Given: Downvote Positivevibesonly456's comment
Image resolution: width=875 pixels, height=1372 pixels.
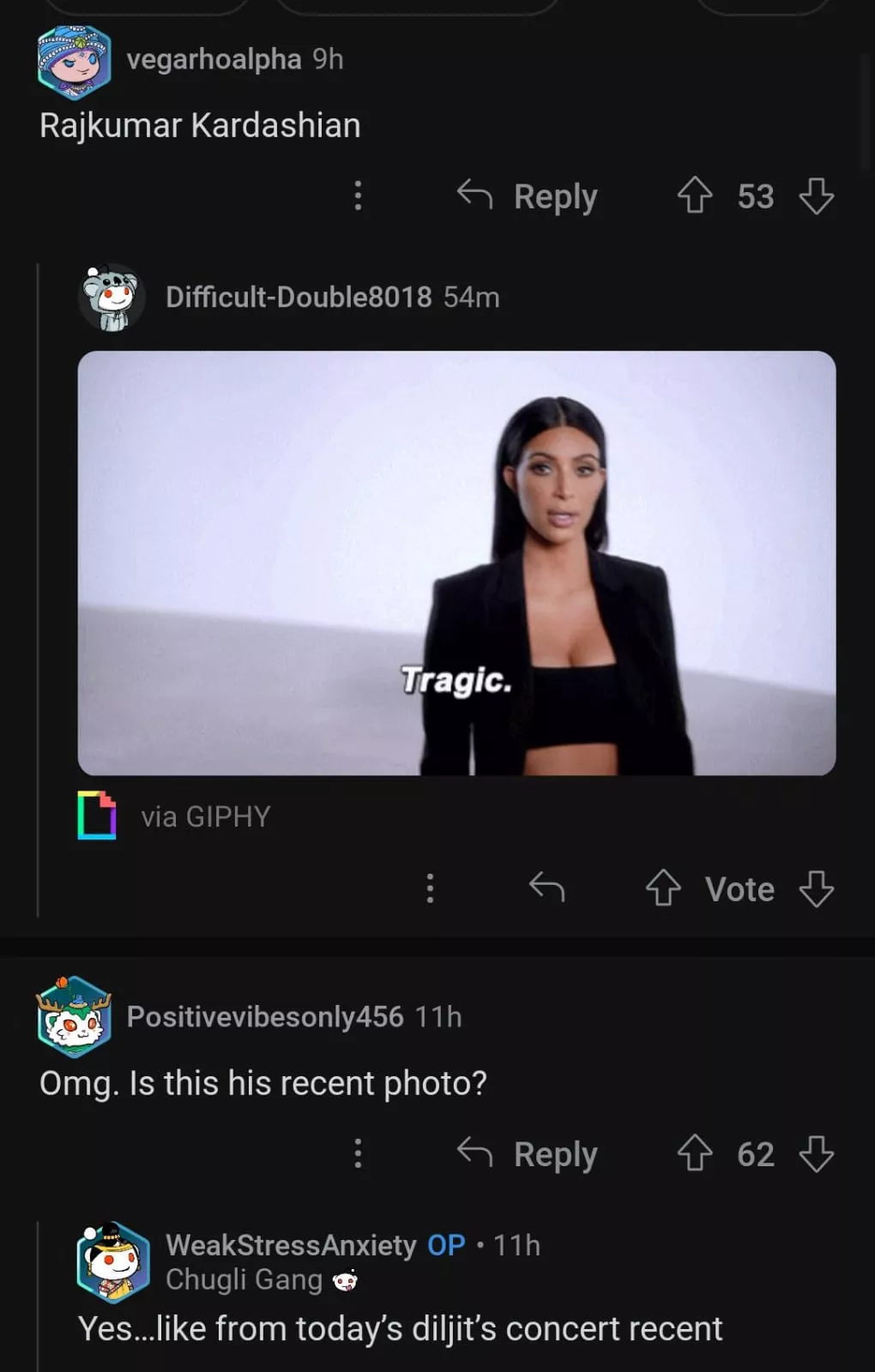Looking at the screenshot, I should [x=816, y=1153].
